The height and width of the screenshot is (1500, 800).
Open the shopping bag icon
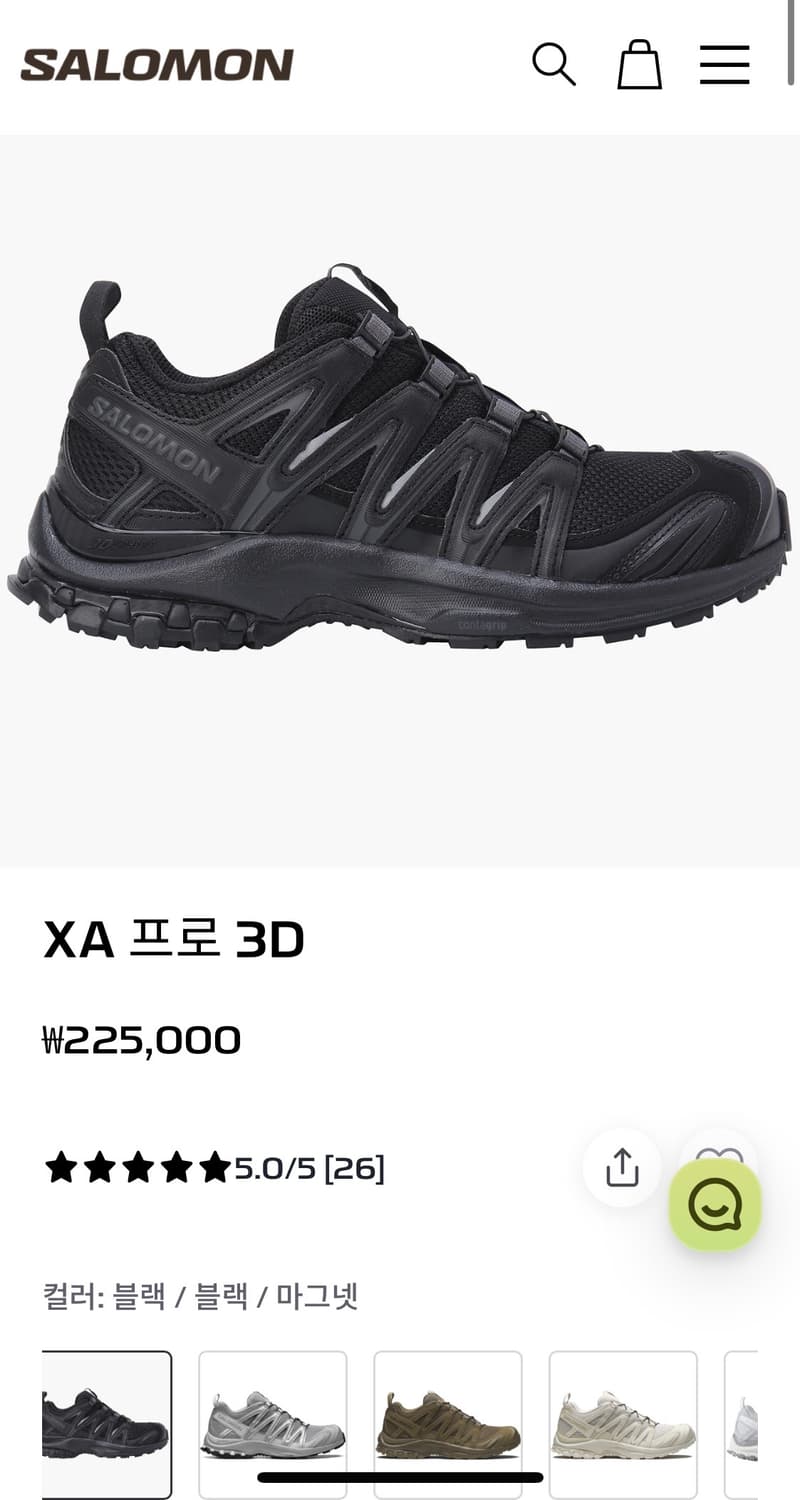coord(639,64)
